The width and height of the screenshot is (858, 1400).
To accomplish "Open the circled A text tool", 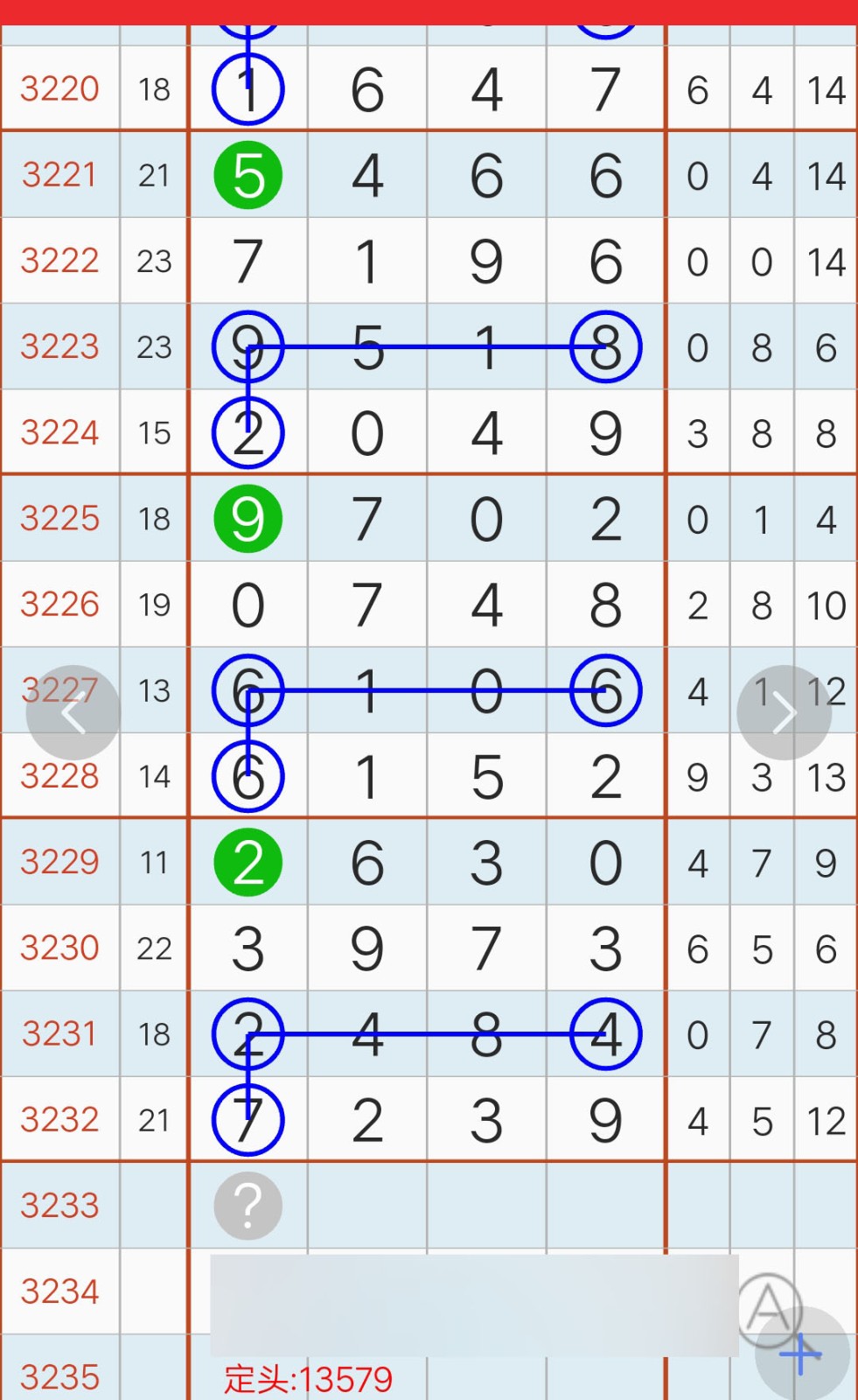I will coord(769,1308).
